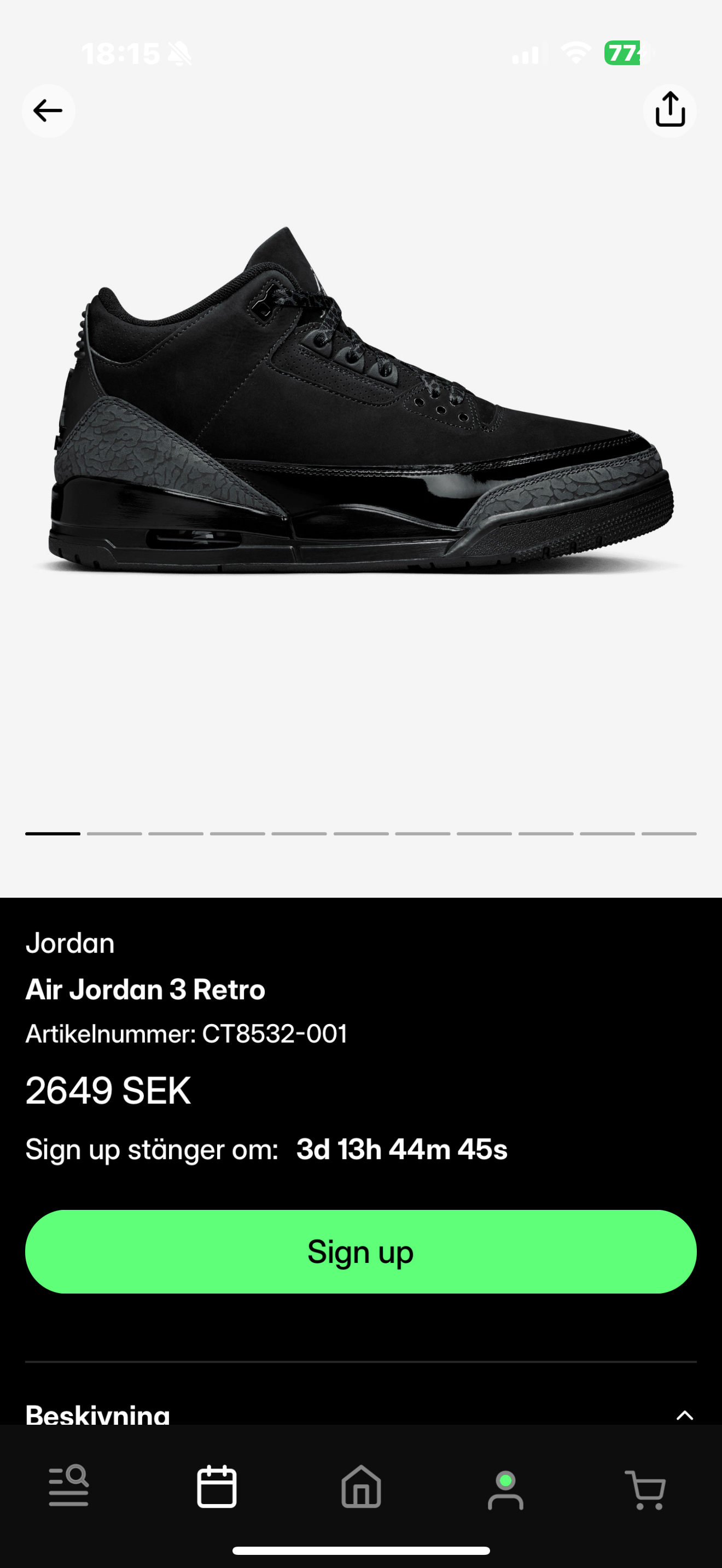
Task: Share this Air Jordan 3 Retro
Action: click(x=669, y=111)
